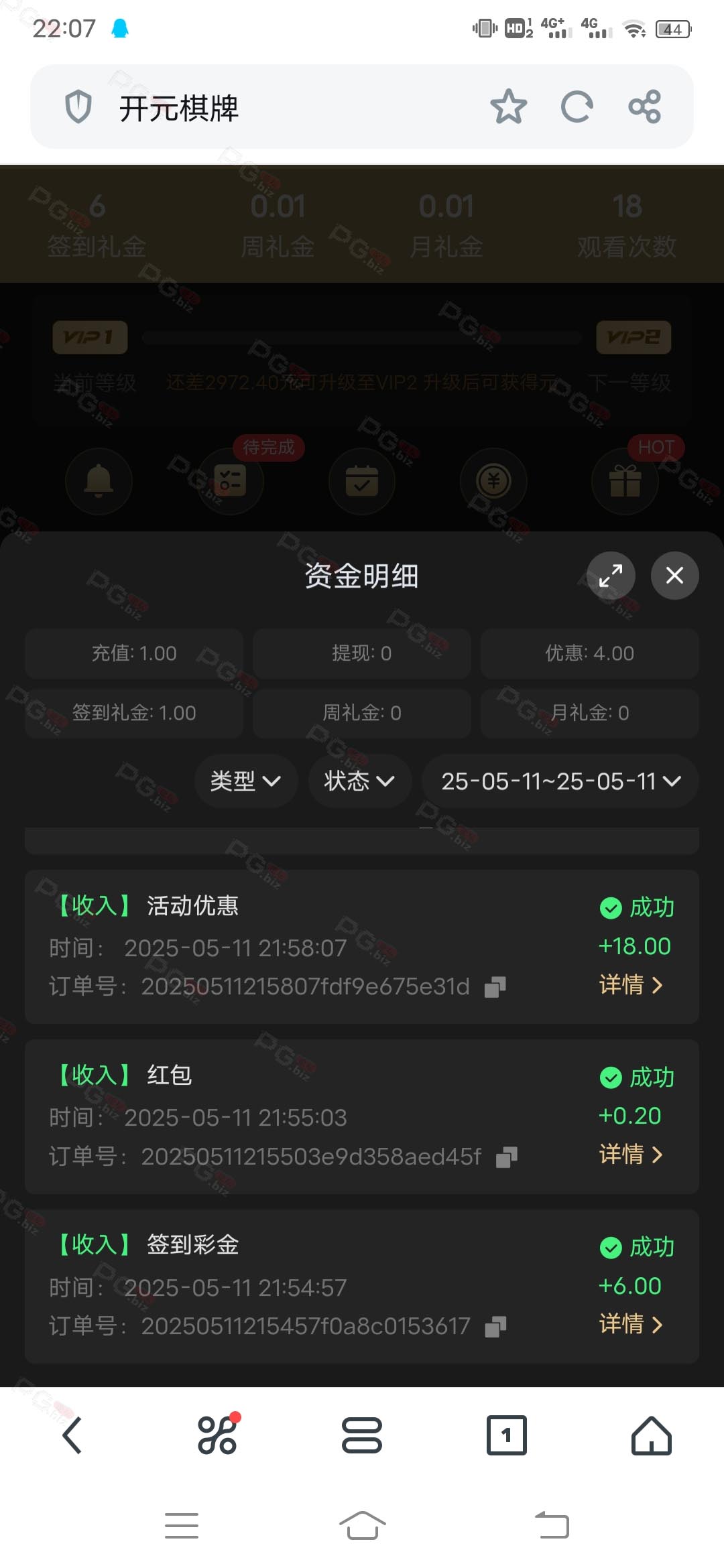Open the 类型 filter dropdown
724x1568 pixels.
(245, 781)
